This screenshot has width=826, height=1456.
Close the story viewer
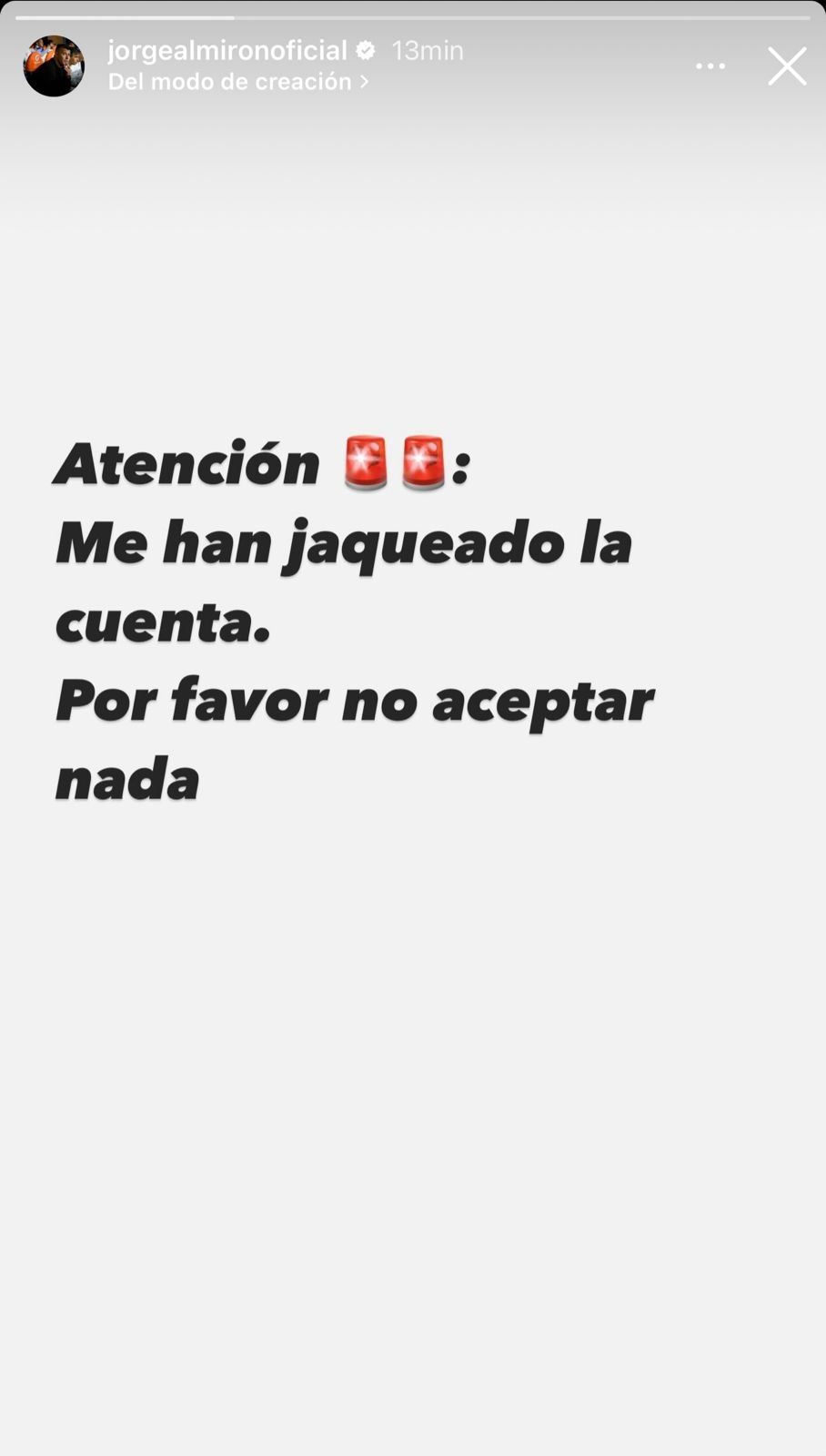[786, 66]
